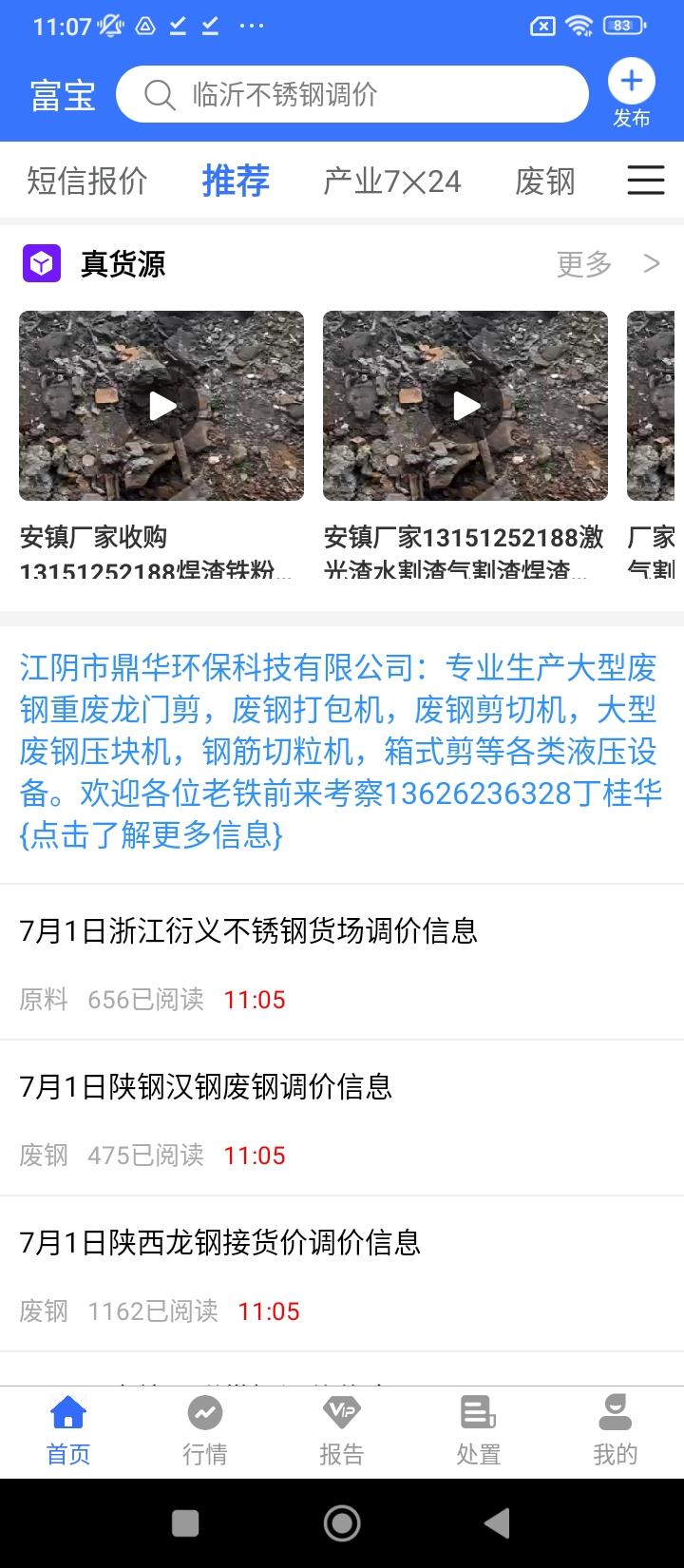Open the 江阴市鼎华环保科技 ad link
Screen dimensions: 684x1568
(x=340, y=751)
